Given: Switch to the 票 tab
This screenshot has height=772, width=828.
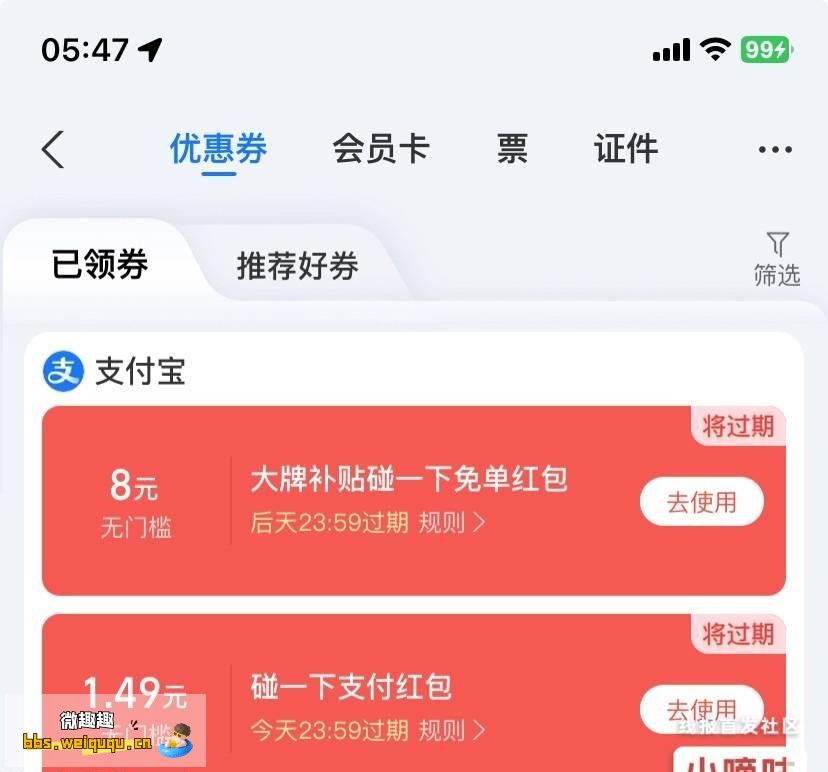Looking at the screenshot, I should click(512, 149).
